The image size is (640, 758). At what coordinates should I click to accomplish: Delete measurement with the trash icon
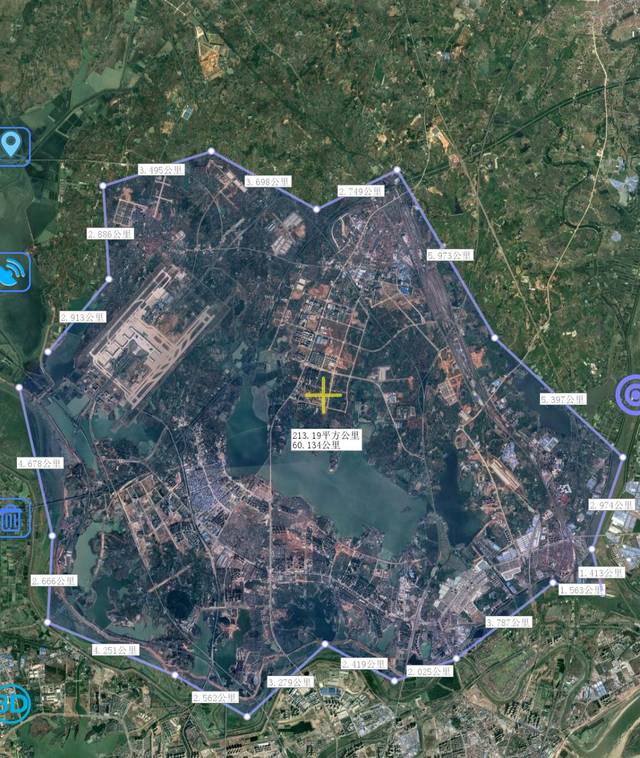click(12, 518)
